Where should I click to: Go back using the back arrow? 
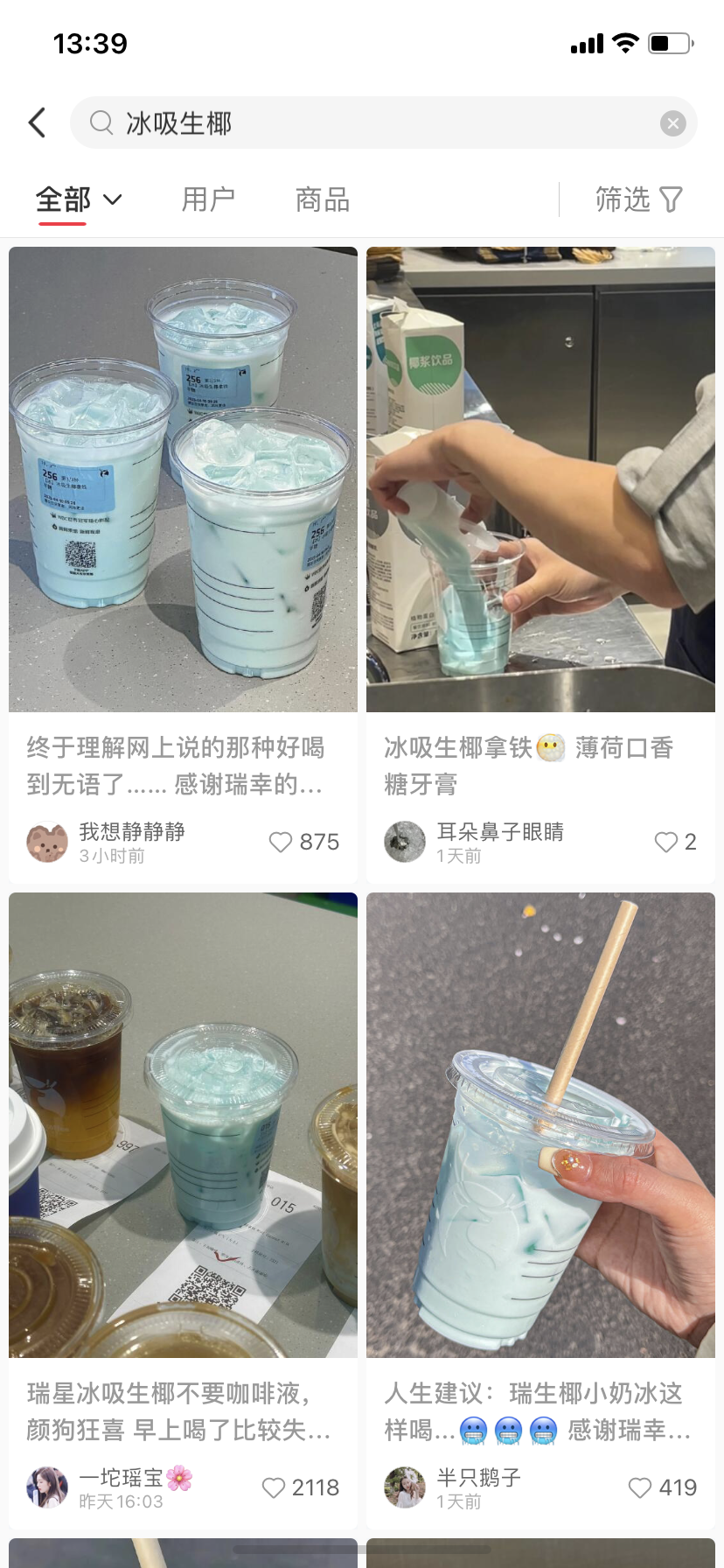37,122
